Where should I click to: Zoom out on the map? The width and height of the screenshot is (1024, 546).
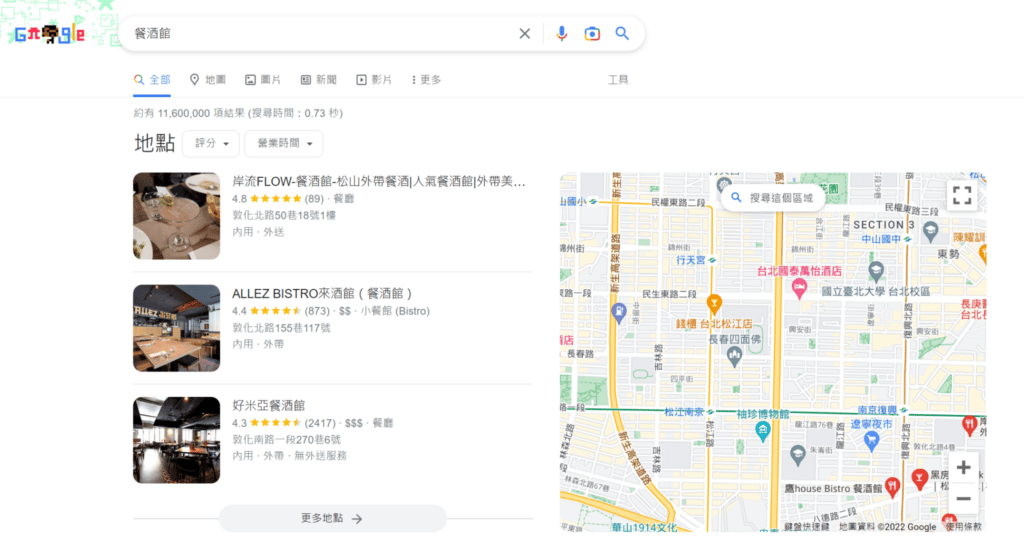coord(963,498)
